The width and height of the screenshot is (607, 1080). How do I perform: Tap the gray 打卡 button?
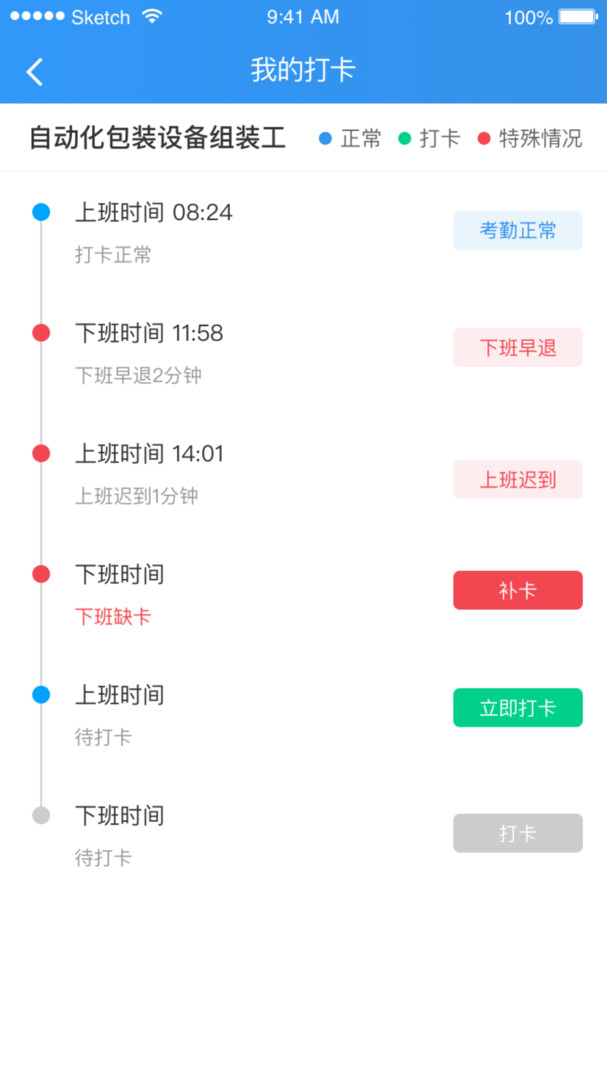[517, 833]
